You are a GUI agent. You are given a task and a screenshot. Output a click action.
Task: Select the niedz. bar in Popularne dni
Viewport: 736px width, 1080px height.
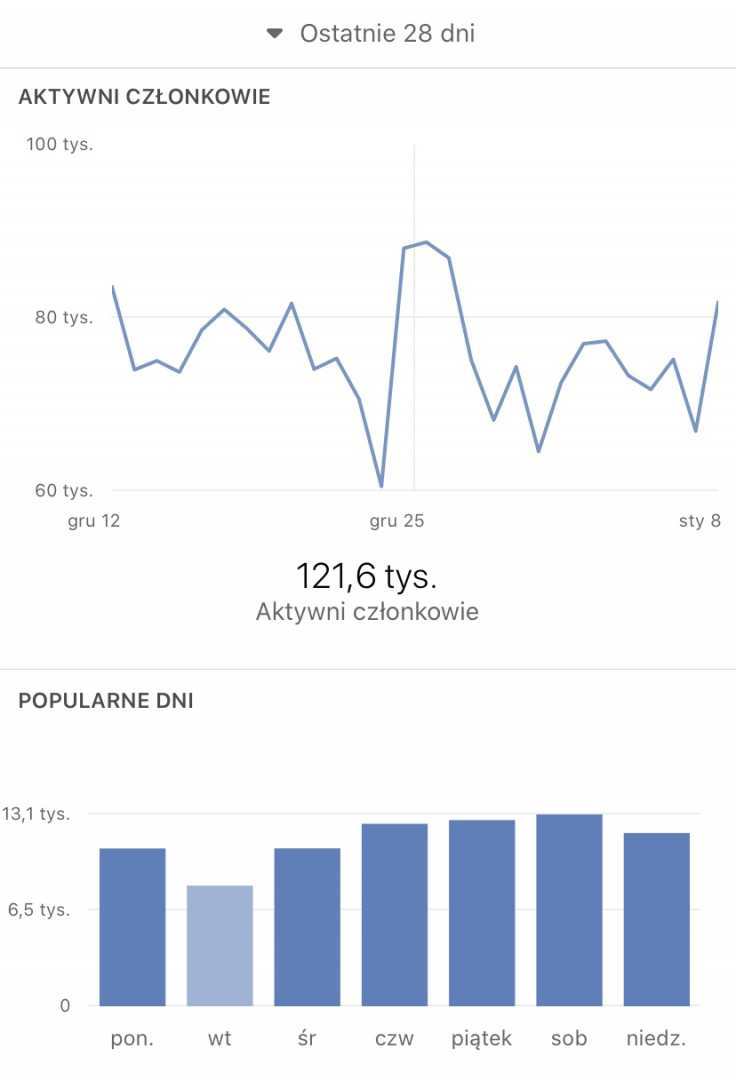pyautogui.click(x=656, y=918)
